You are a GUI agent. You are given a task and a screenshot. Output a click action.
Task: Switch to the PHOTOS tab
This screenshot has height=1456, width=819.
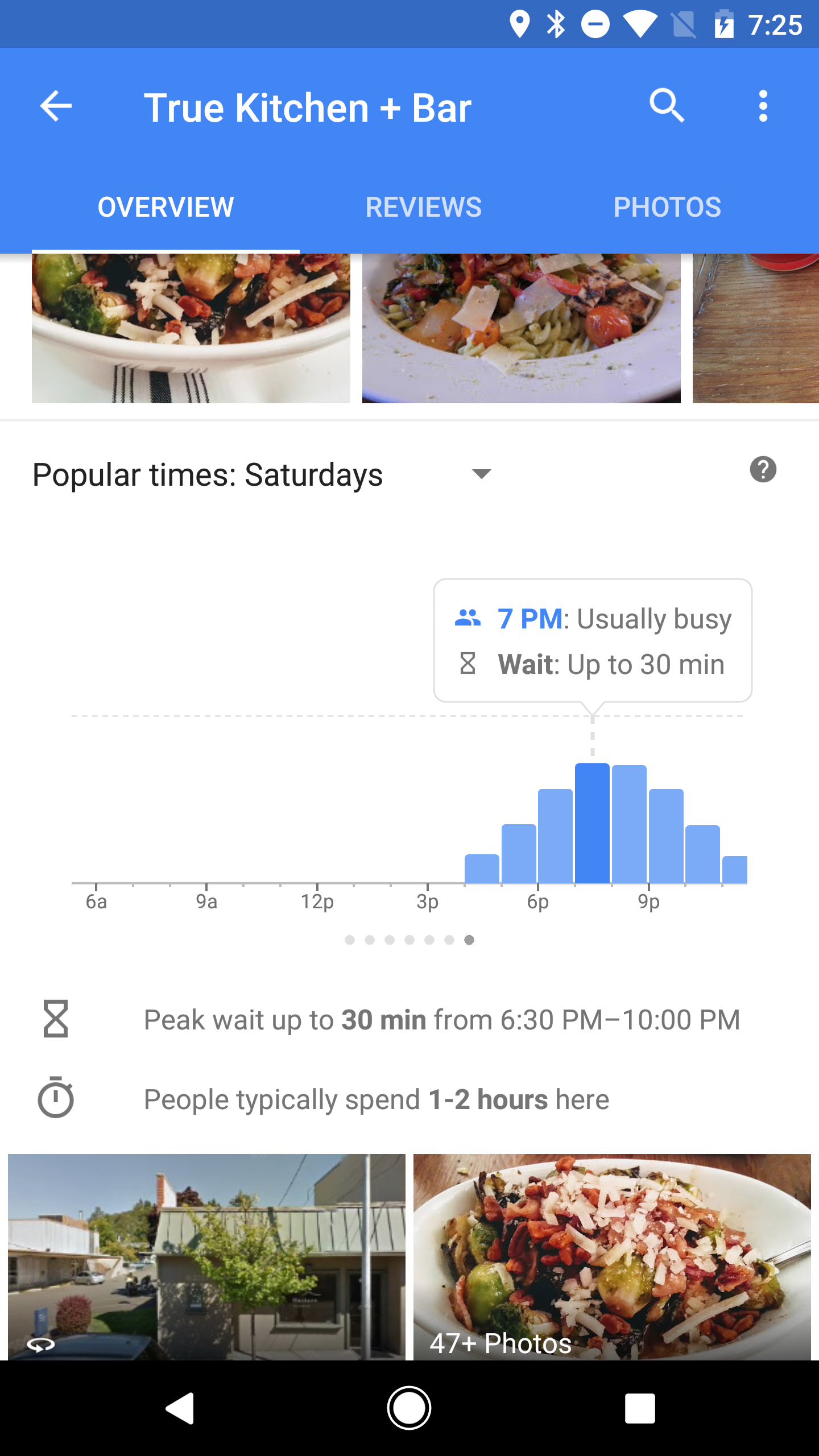tap(667, 206)
